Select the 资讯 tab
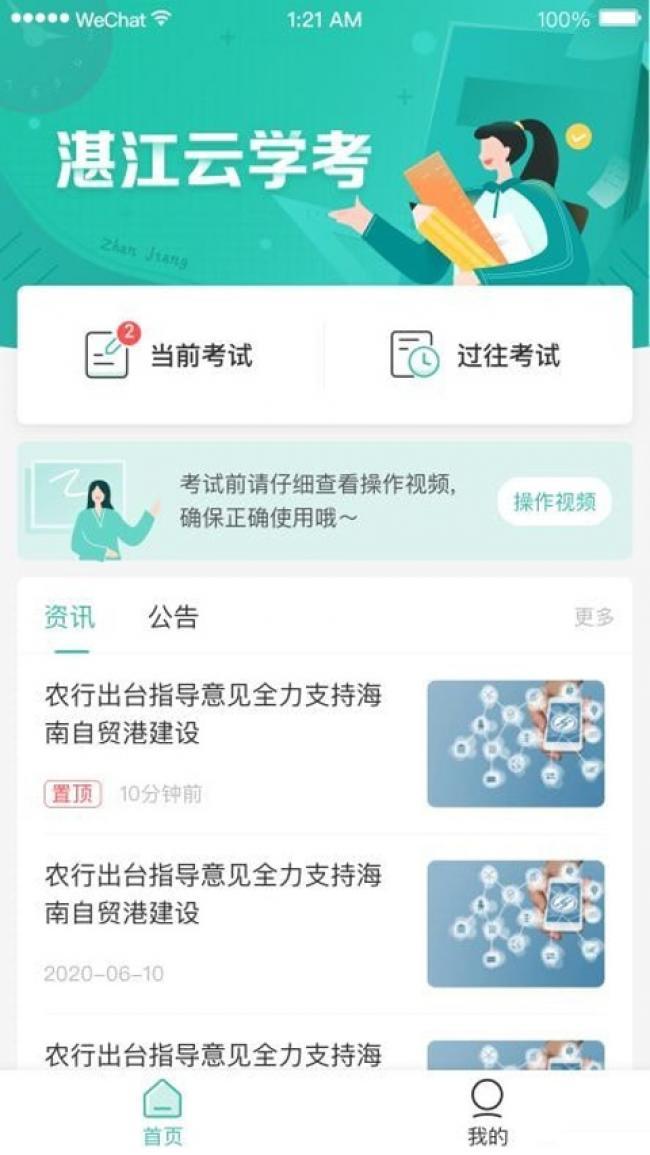The width and height of the screenshot is (650, 1155). coord(70,617)
